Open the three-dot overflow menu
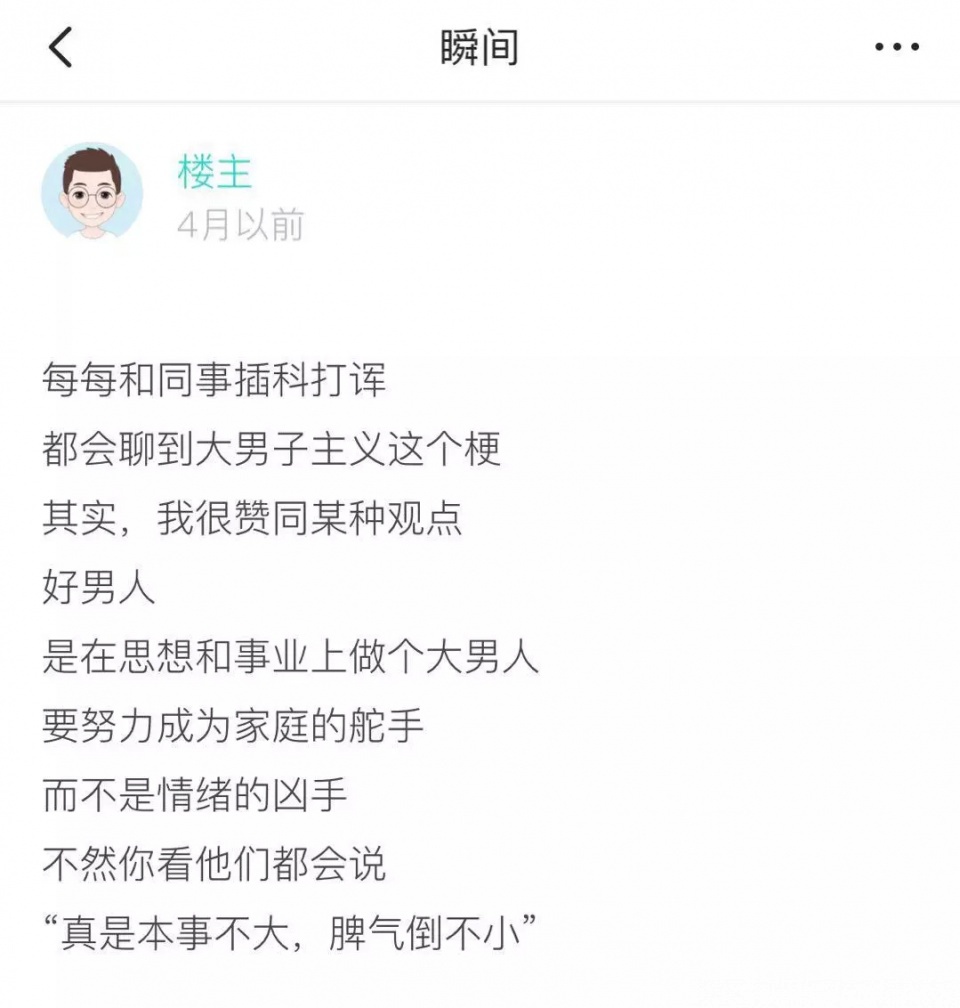 tap(896, 47)
